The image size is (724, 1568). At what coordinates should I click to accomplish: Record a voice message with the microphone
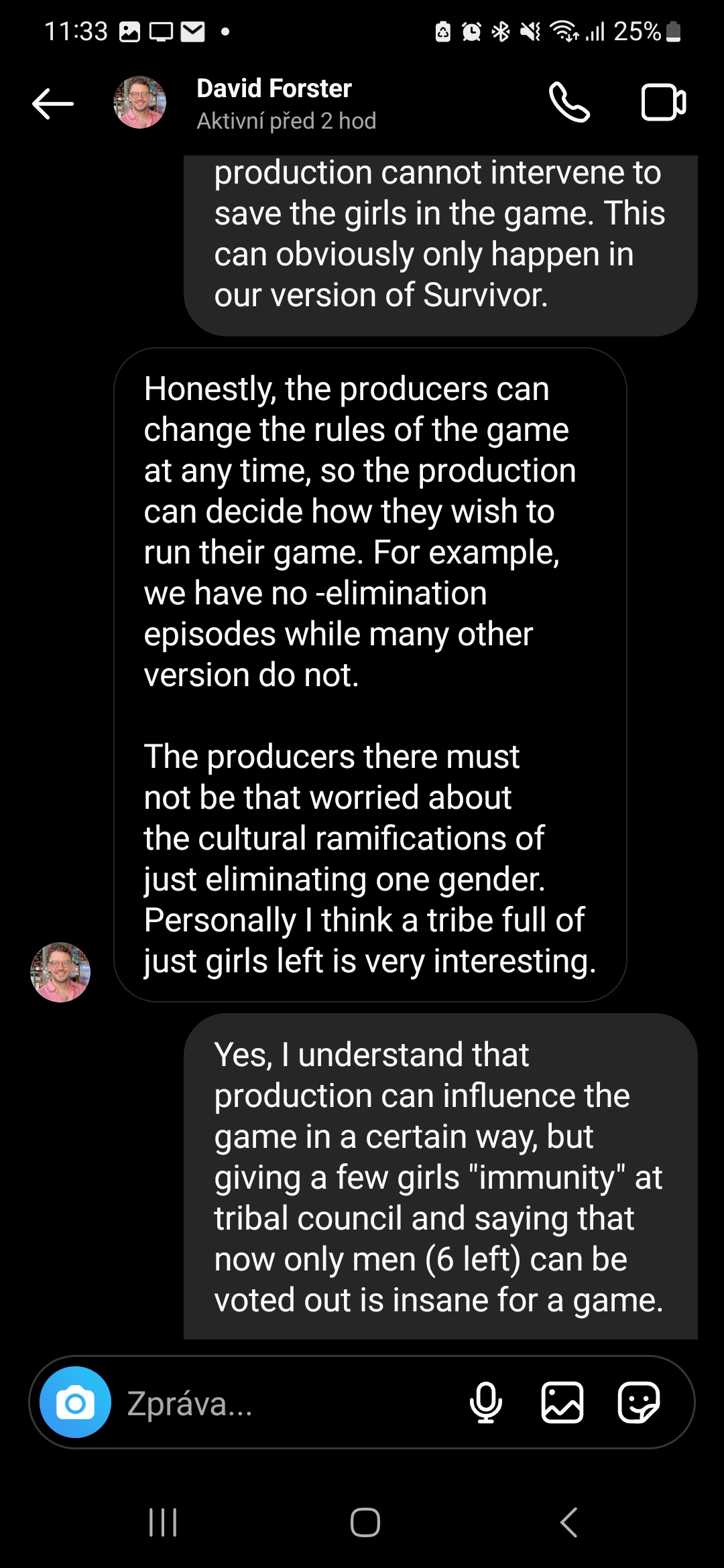[486, 1402]
